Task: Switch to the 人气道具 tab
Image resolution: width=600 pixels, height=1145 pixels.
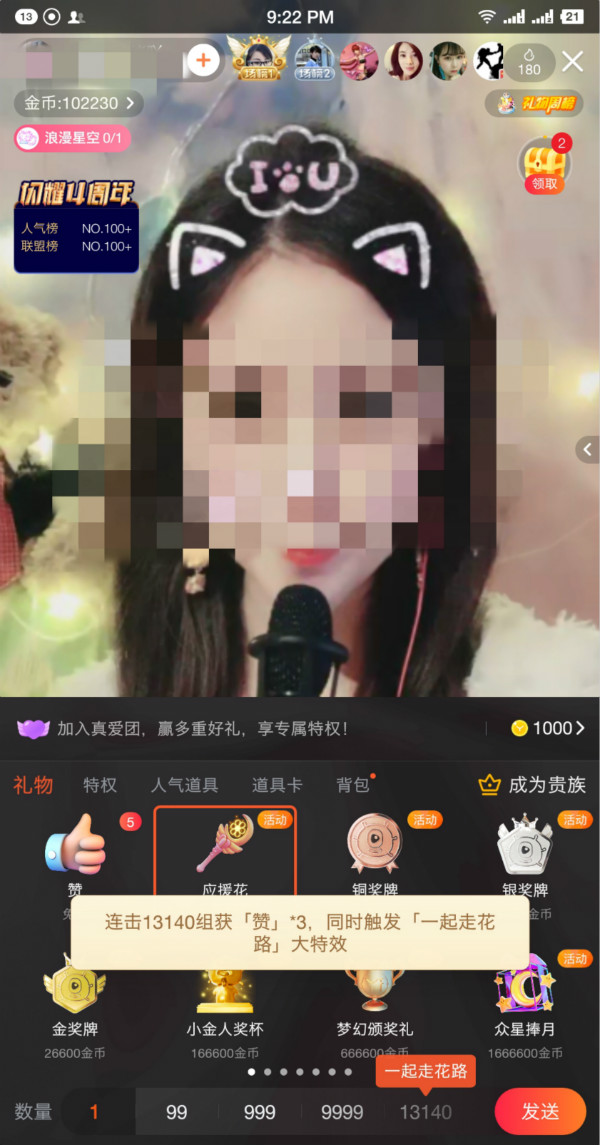Action: pos(184,785)
